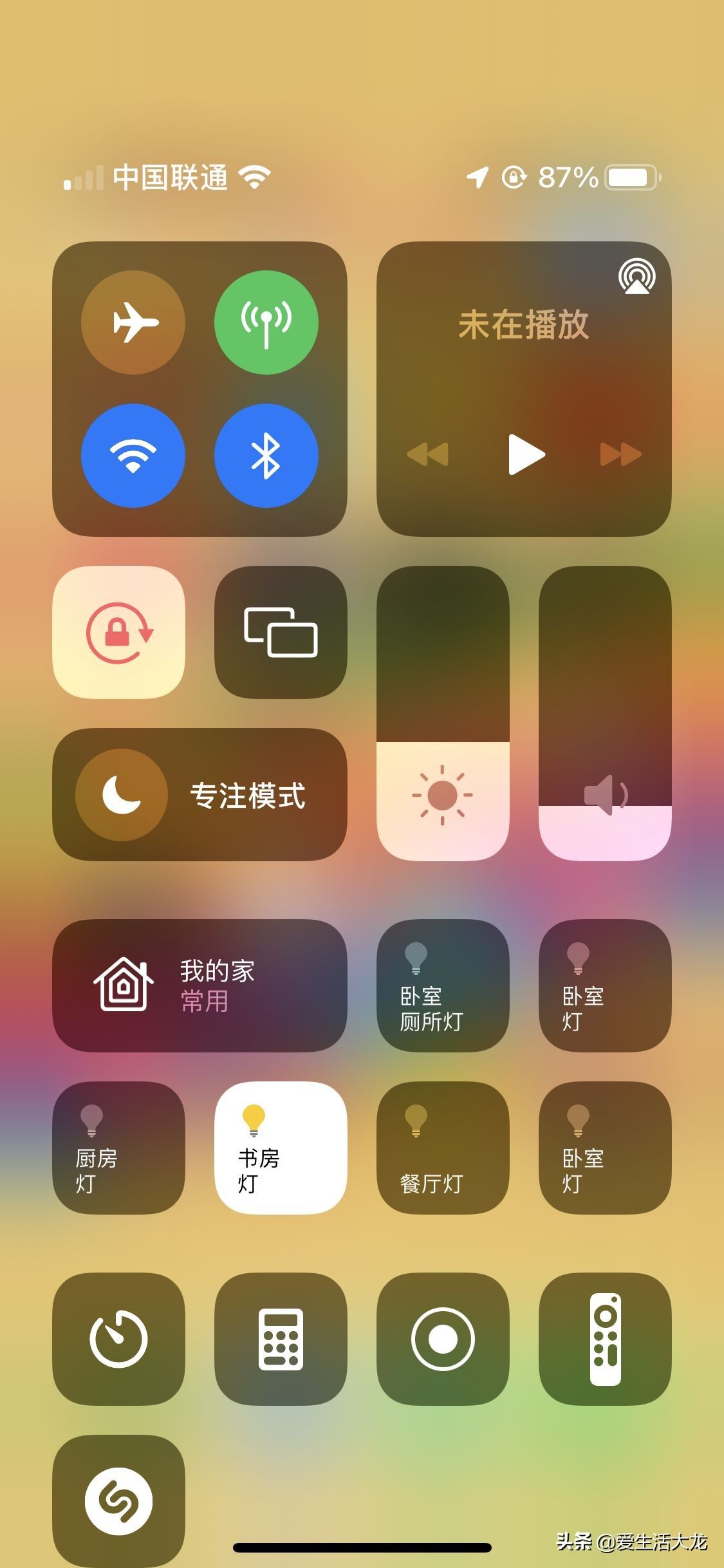Image resolution: width=724 pixels, height=1568 pixels.
Task: Start screen recording
Action: point(443,1339)
